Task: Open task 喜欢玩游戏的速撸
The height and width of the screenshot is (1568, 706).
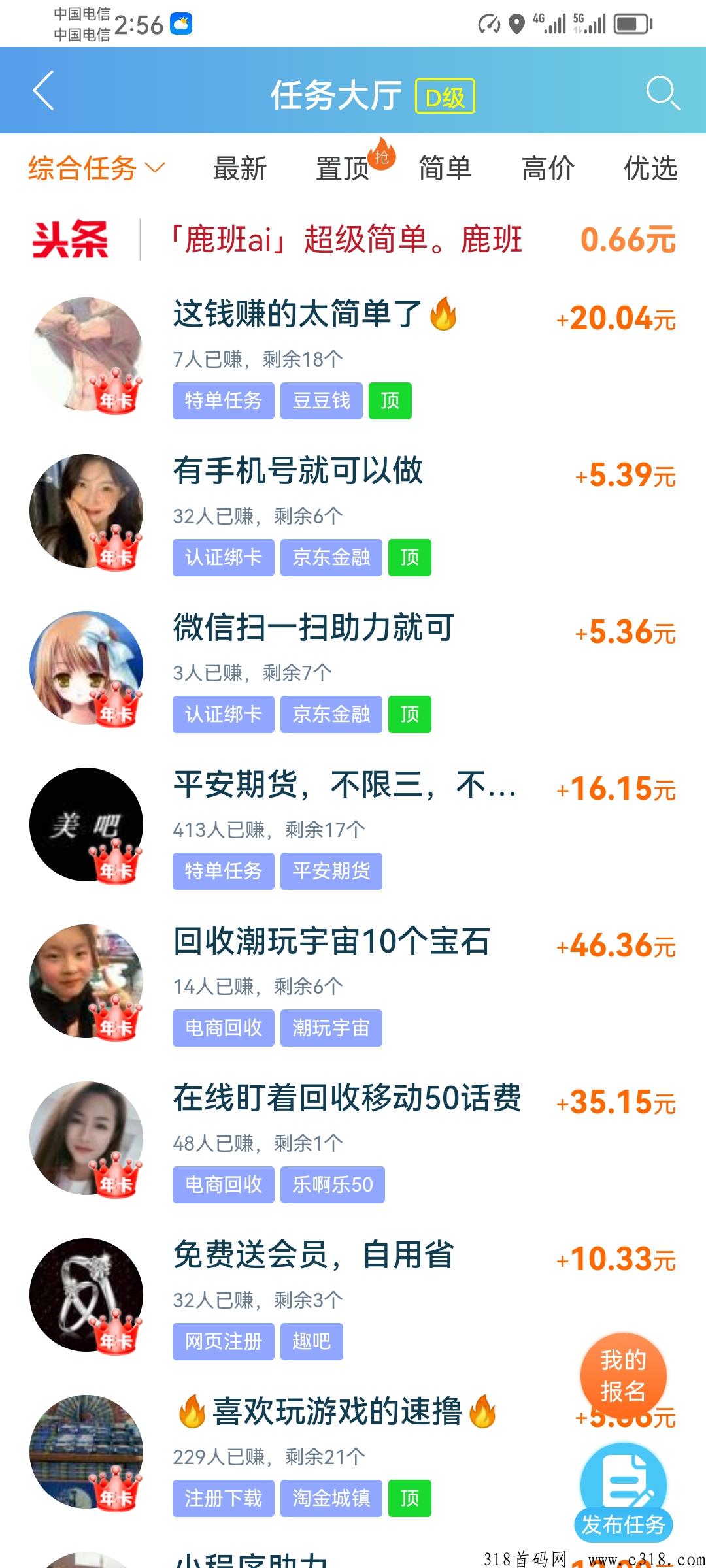Action: [337, 1412]
